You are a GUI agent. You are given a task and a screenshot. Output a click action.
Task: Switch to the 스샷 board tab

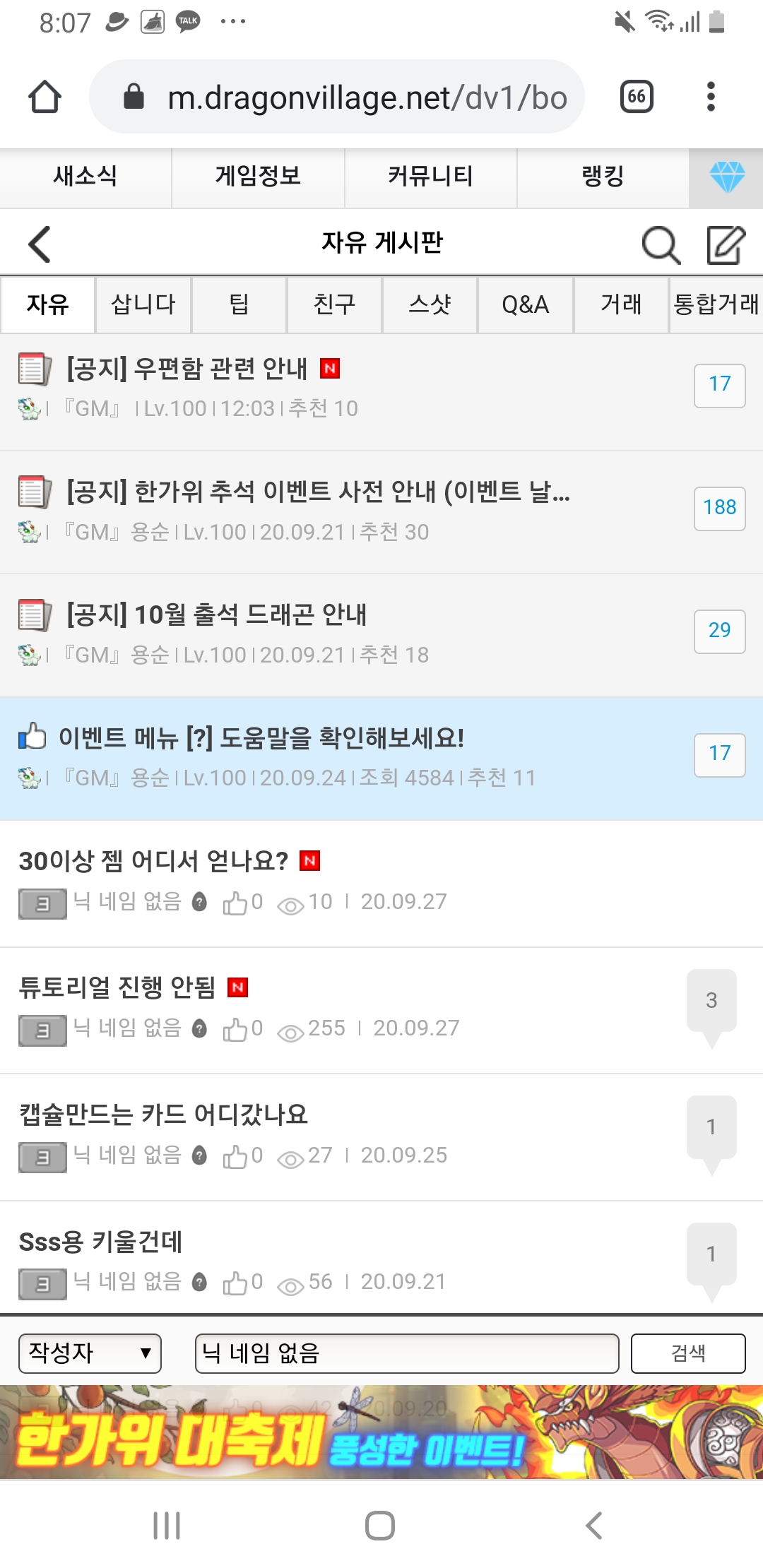pos(430,304)
